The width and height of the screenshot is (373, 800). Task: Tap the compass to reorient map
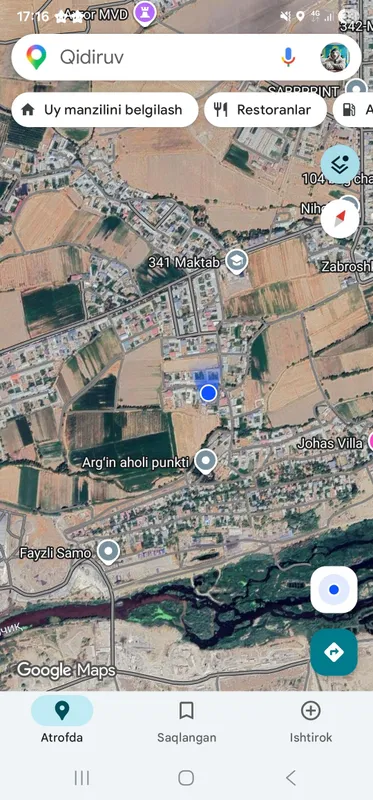tap(340, 219)
